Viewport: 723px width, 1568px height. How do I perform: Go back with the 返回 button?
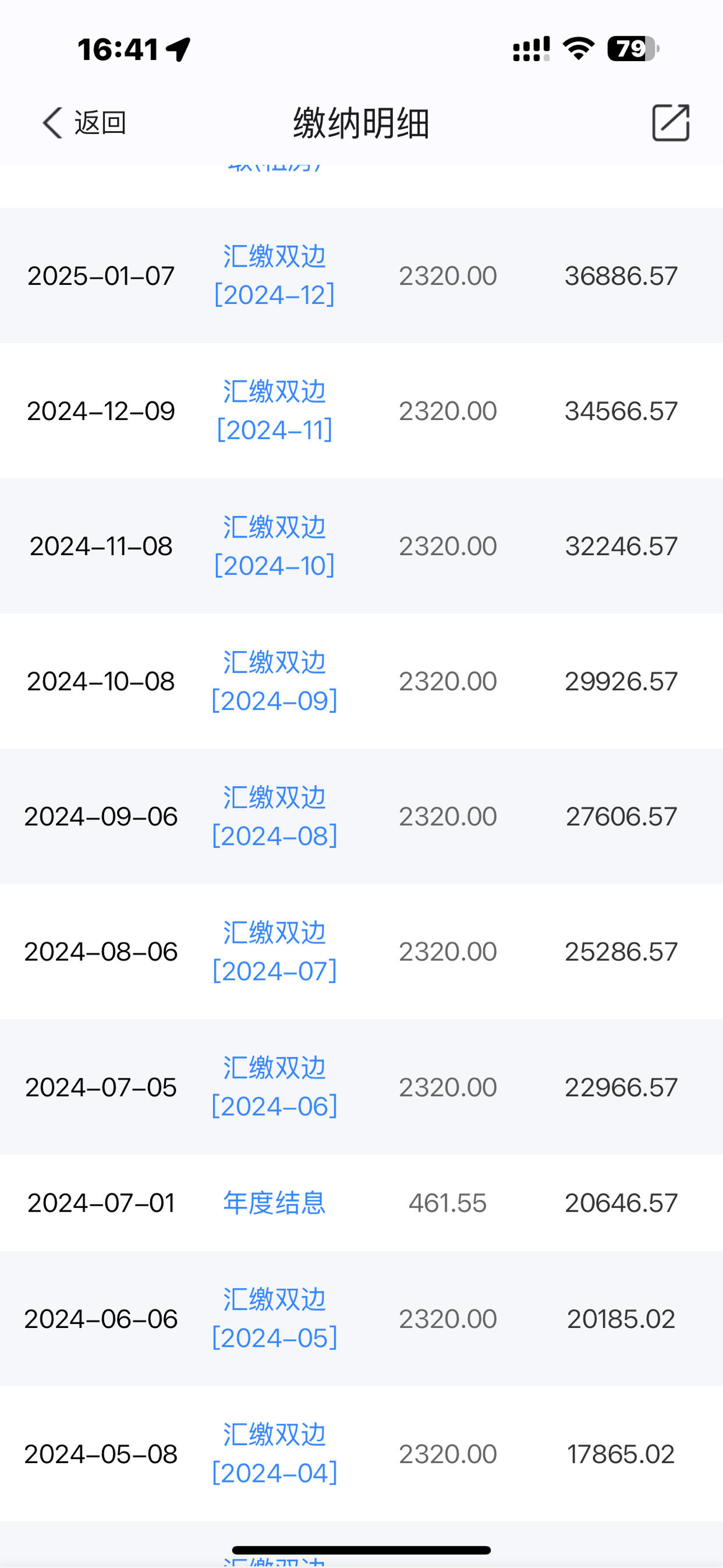pos(84,123)
